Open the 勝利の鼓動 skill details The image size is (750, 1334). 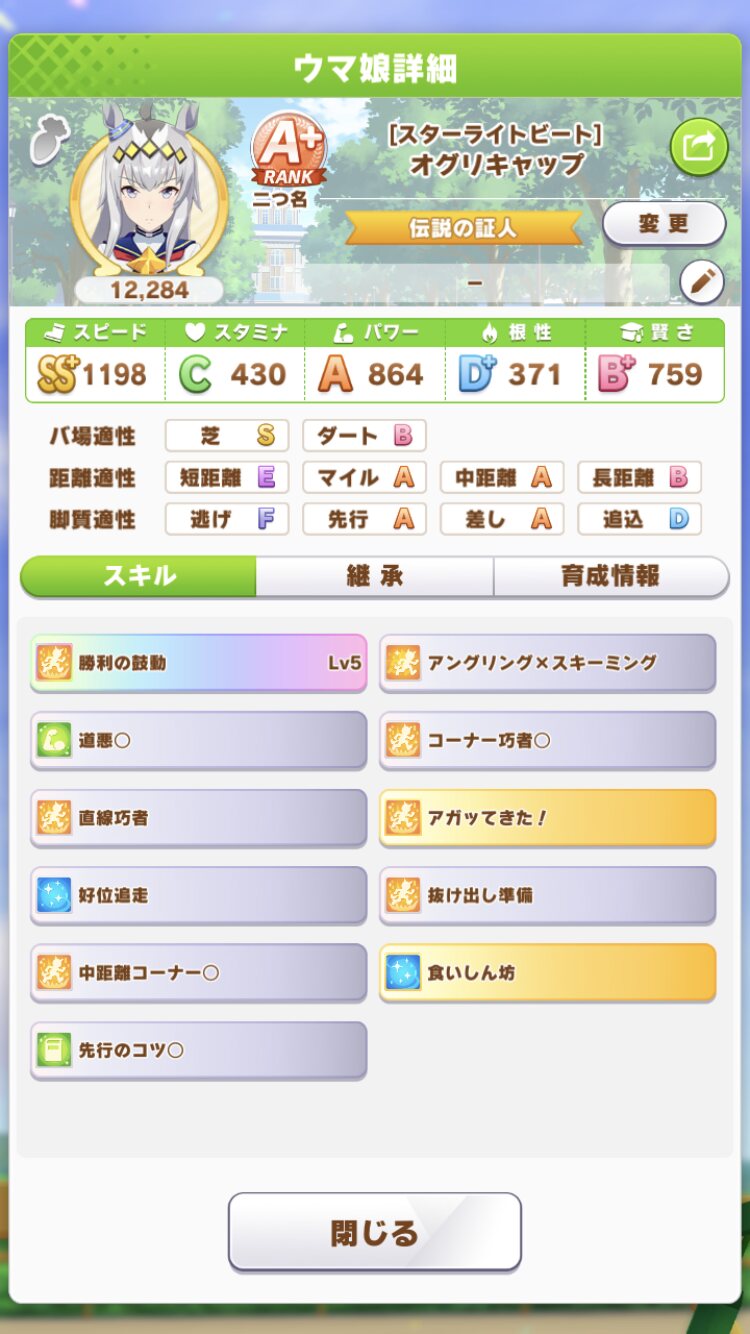[198, 662]
